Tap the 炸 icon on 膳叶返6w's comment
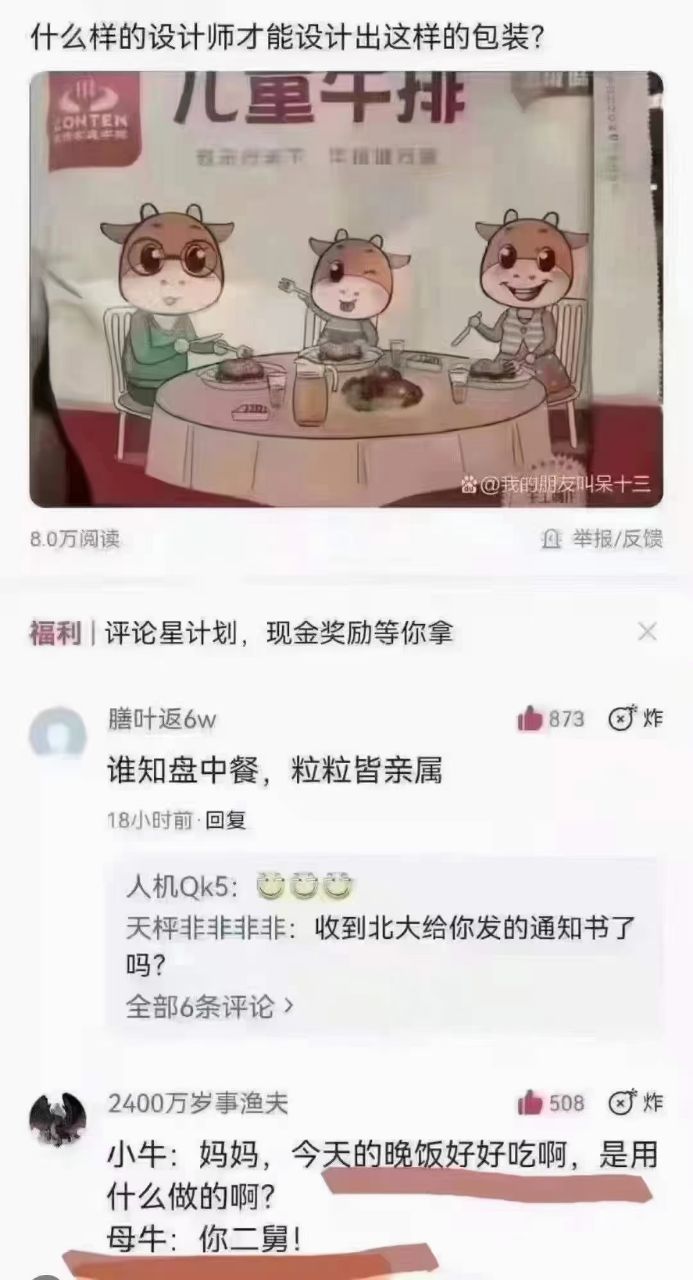 point(637,719)
